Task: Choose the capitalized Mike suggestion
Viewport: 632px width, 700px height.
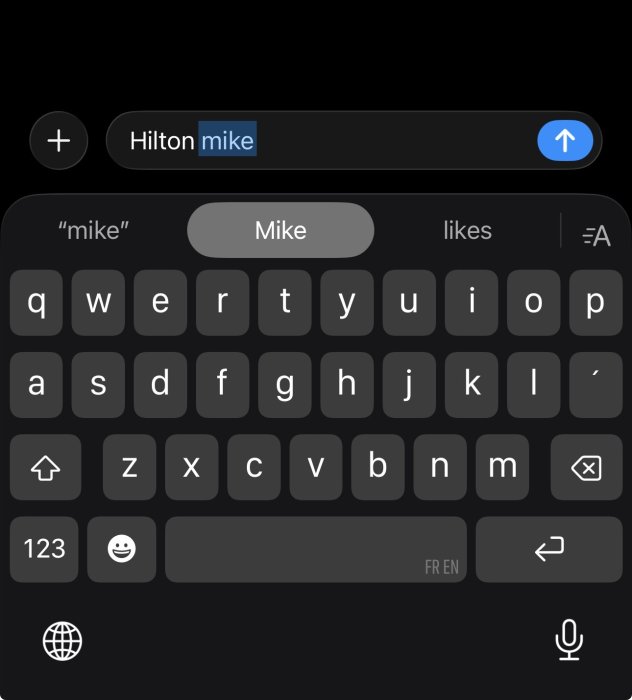Action: pos(280,231)
